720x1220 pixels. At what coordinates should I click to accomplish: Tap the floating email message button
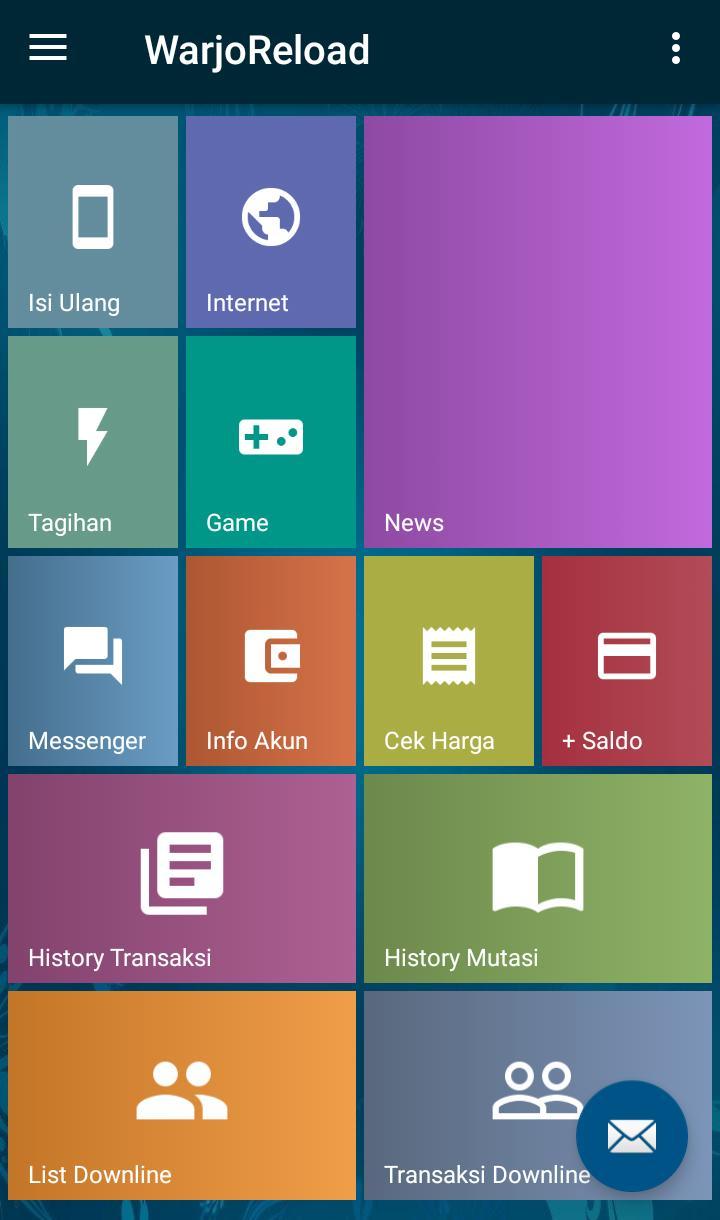click(630, 1136)
